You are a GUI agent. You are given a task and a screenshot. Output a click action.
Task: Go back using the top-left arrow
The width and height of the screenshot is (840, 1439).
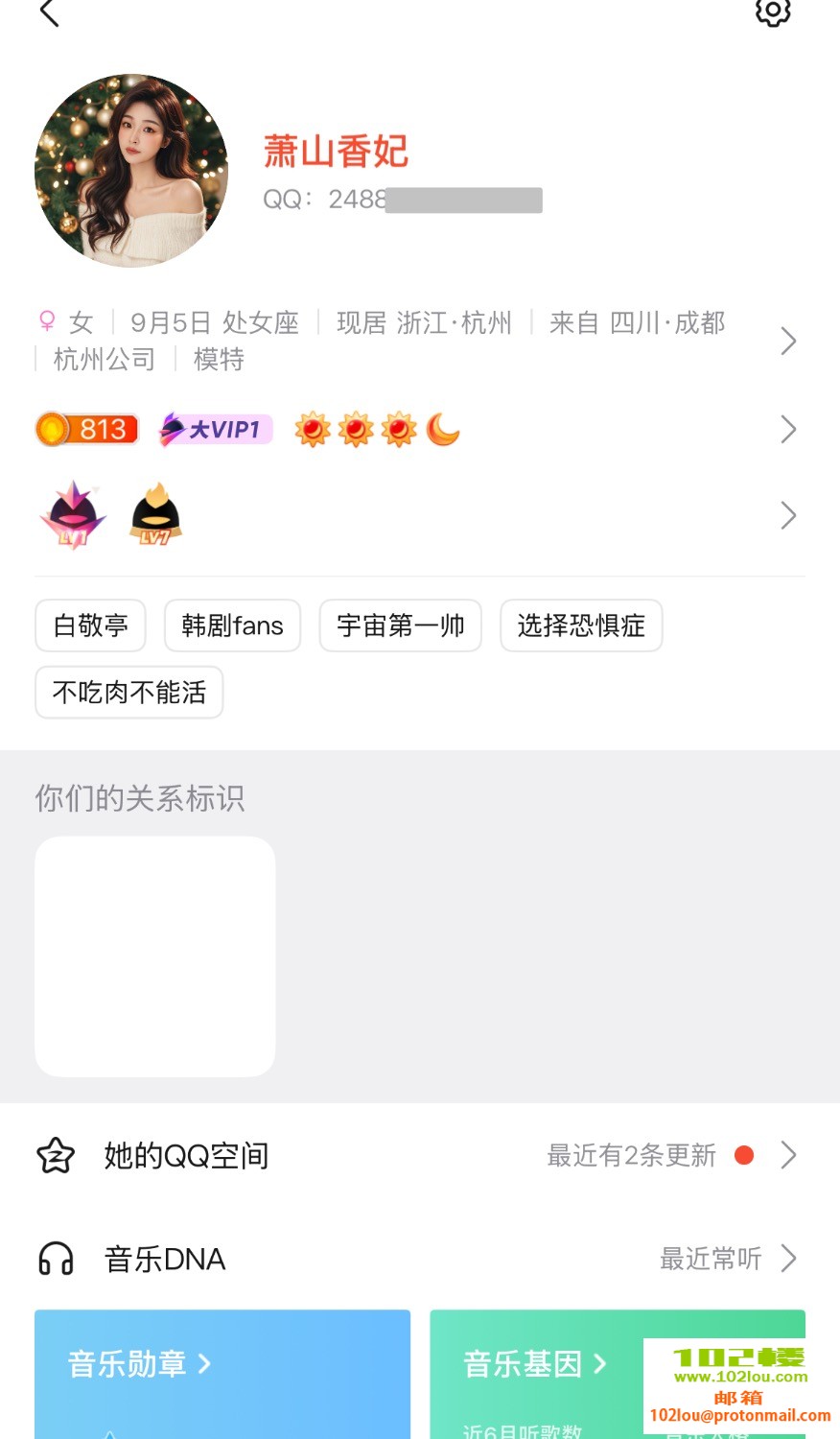(x=50, y=13)
